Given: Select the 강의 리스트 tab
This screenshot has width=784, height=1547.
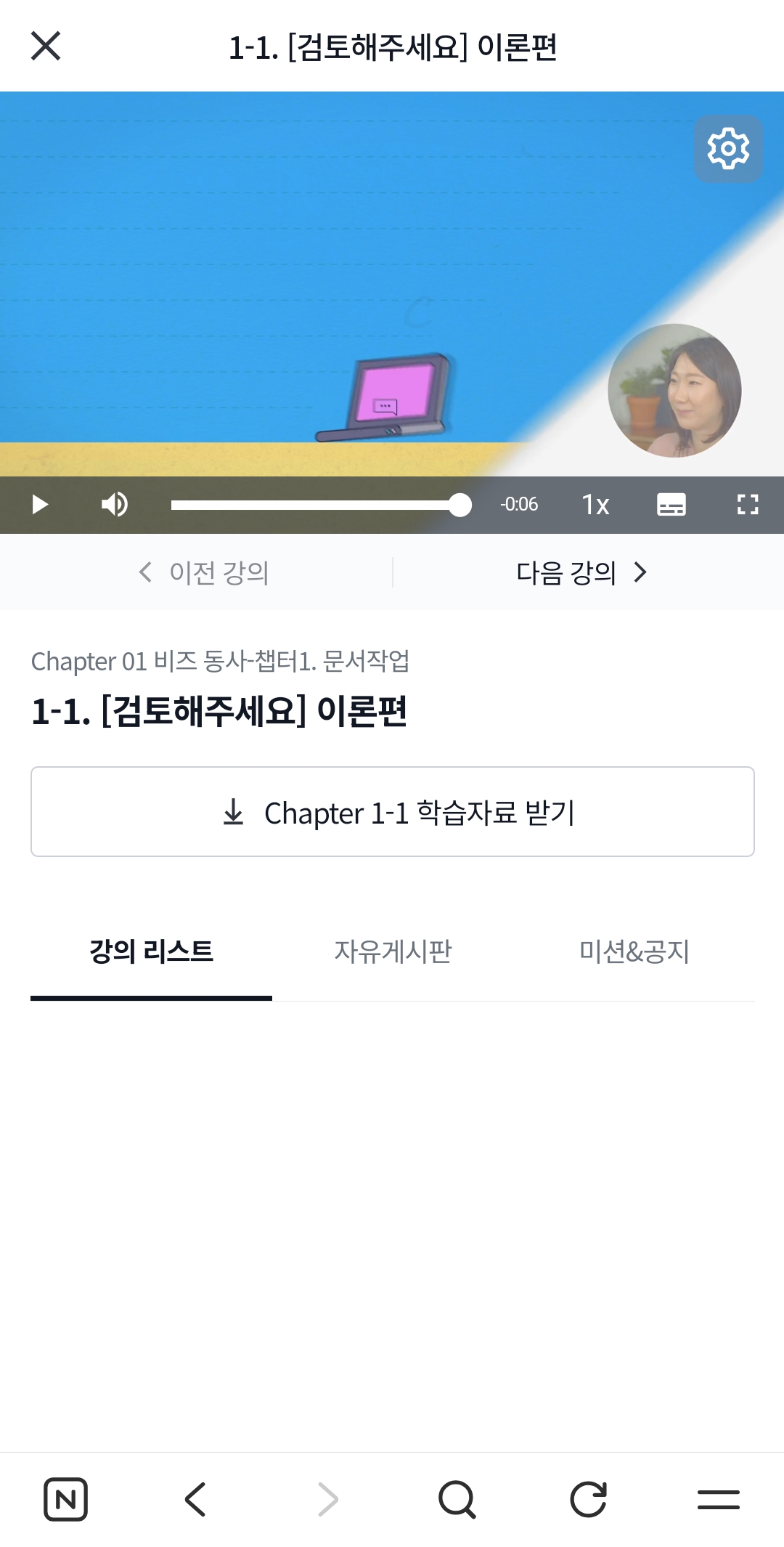Looking at the screenshot, I should click(x=151, y=951).
